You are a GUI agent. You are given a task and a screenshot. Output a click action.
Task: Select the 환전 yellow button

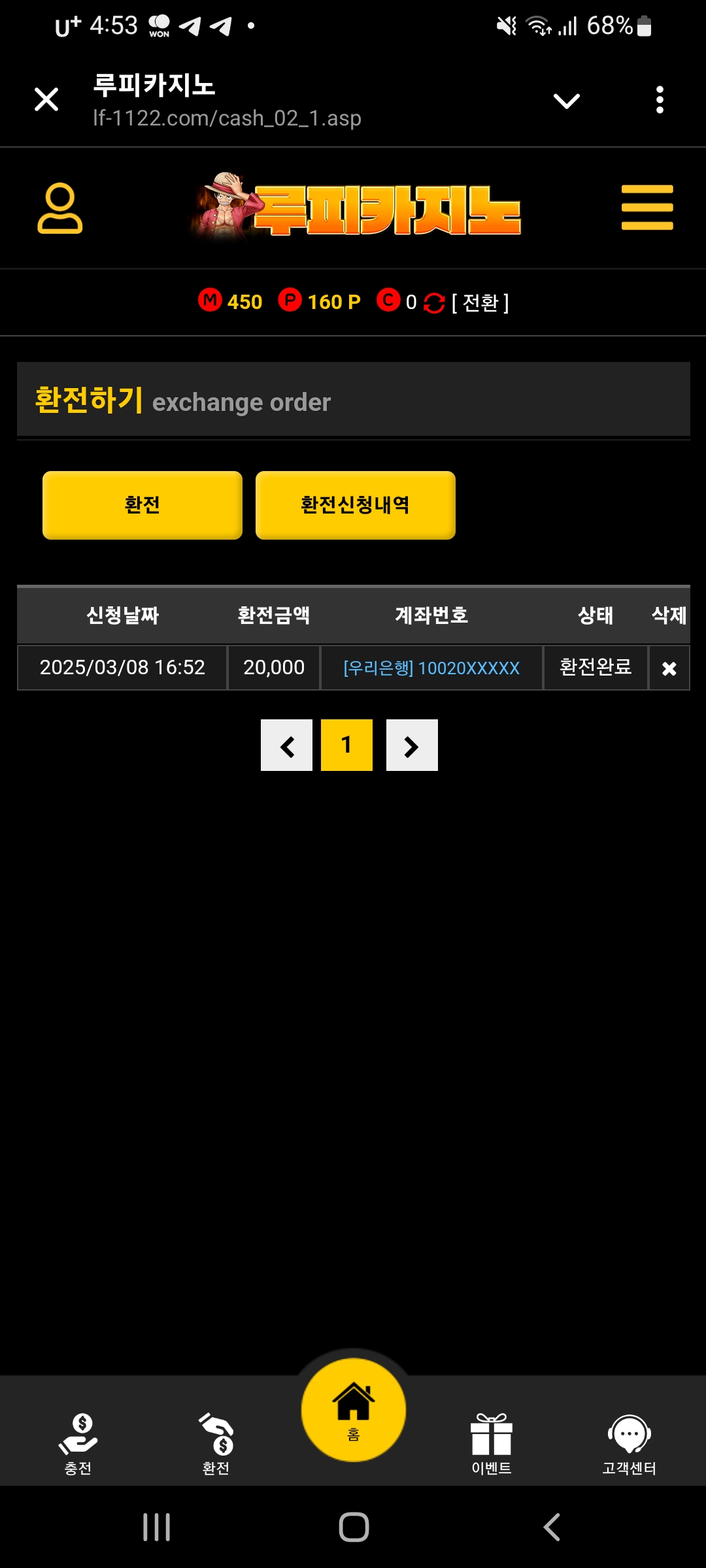(143, 505)
